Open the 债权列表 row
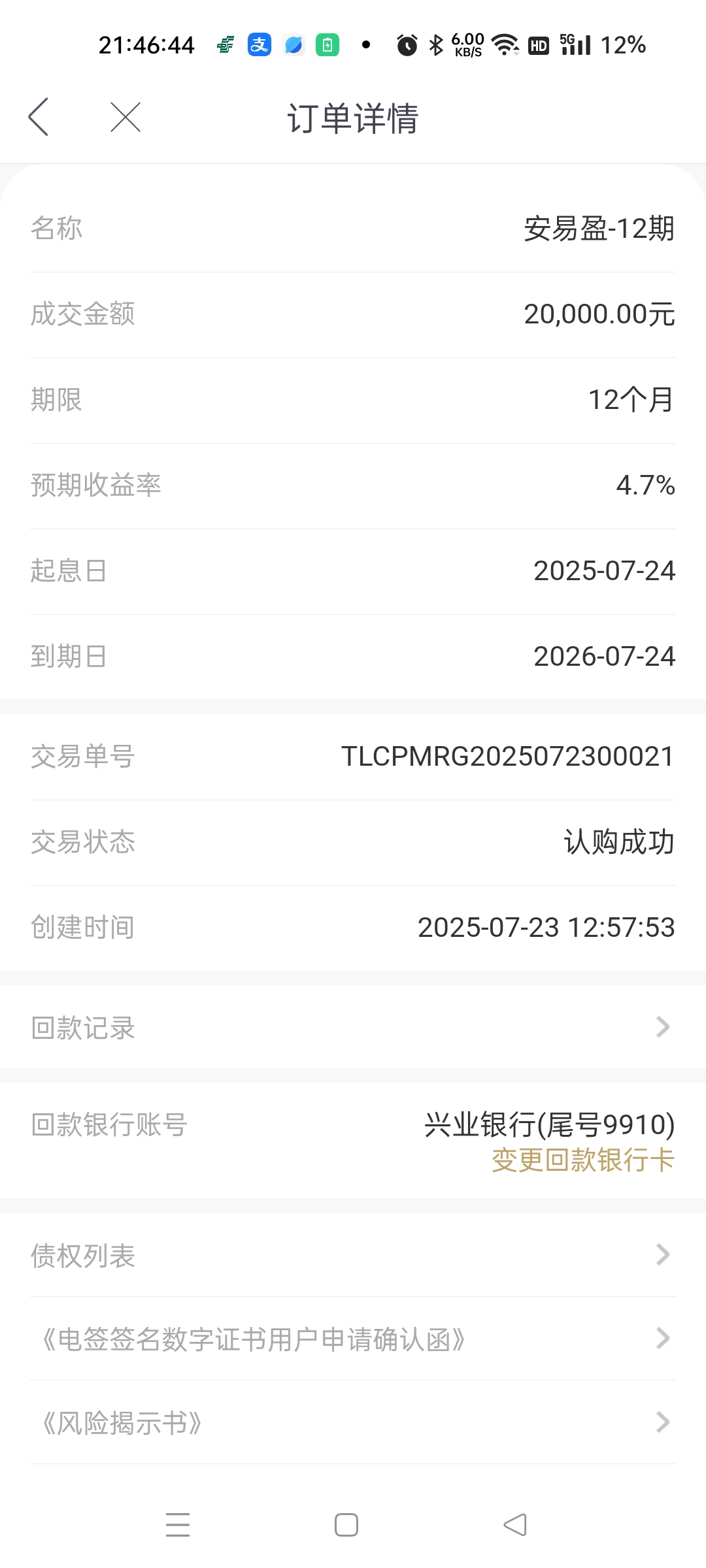 pos(353,1255)
